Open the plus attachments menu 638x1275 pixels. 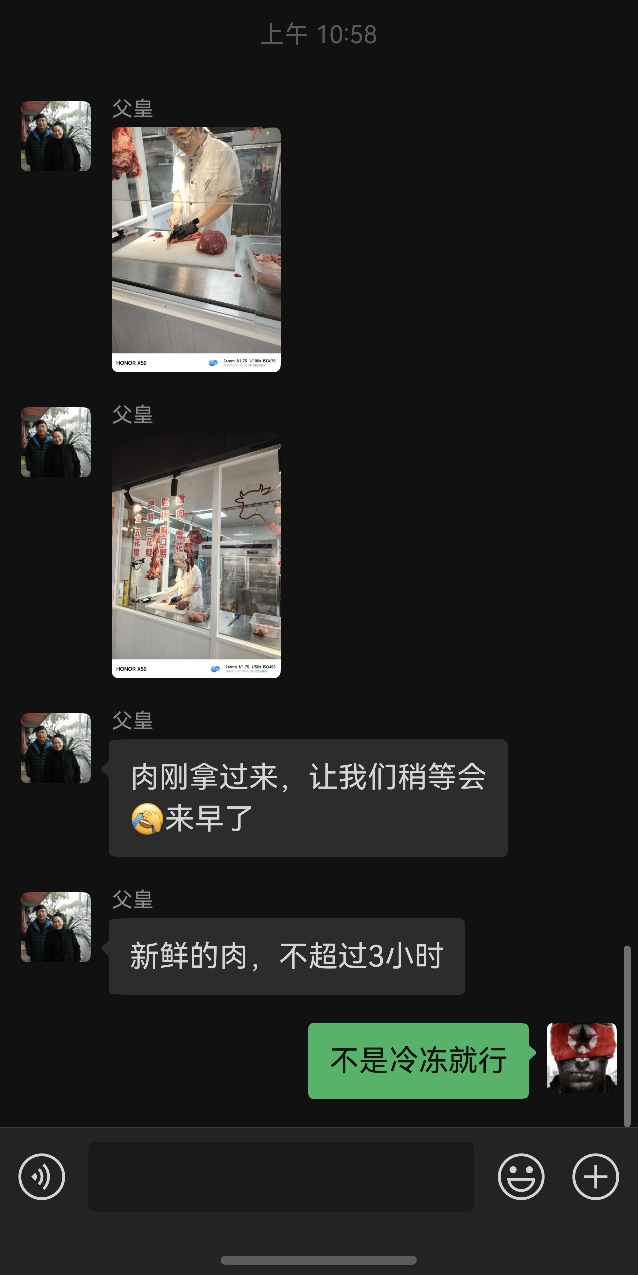pyautogui.click(x=595, y=1177)
